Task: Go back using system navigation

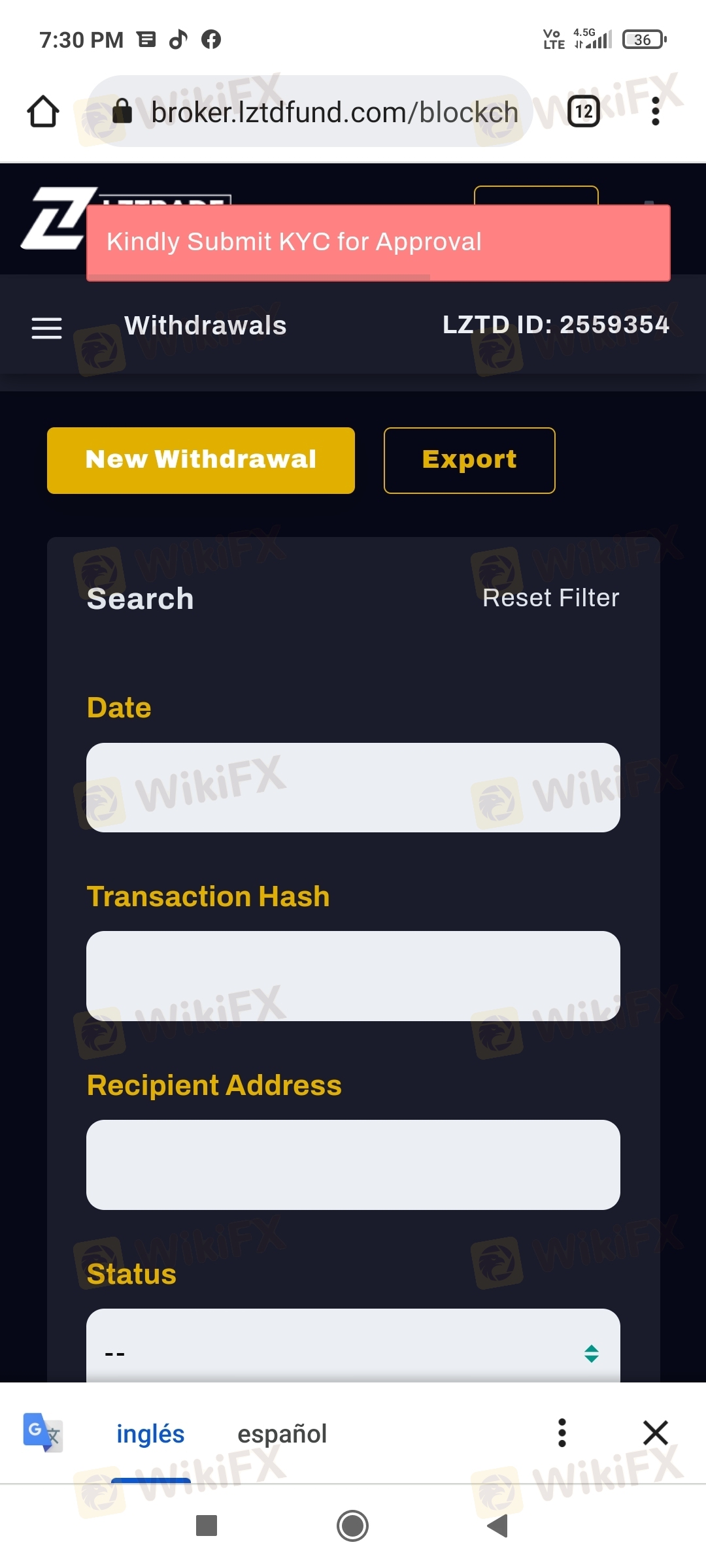Action: (x=498, y=1526)
